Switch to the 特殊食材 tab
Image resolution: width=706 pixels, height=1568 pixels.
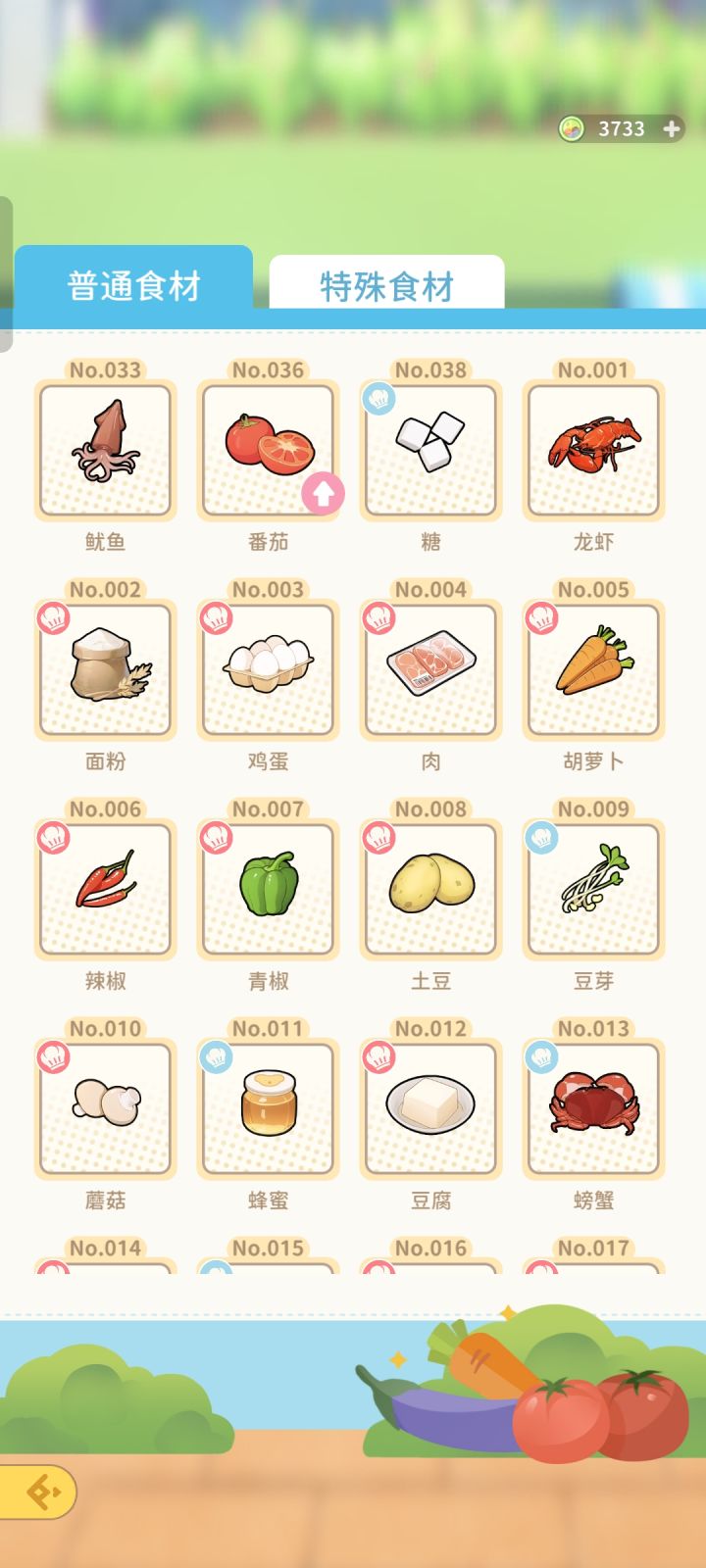(386, 286)
